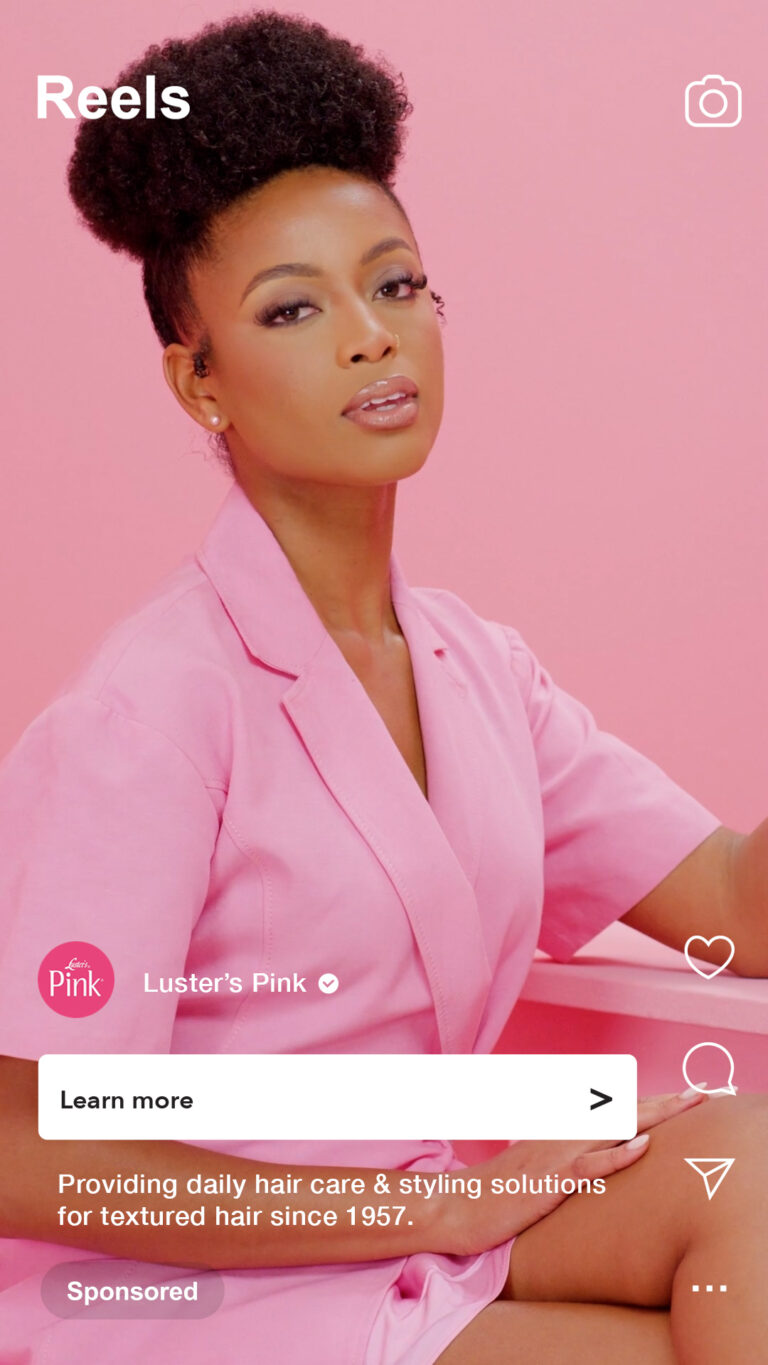This screenshot has height=1365, width=768.
Task: Open the camera to create a reel
Action: point(713,102)
